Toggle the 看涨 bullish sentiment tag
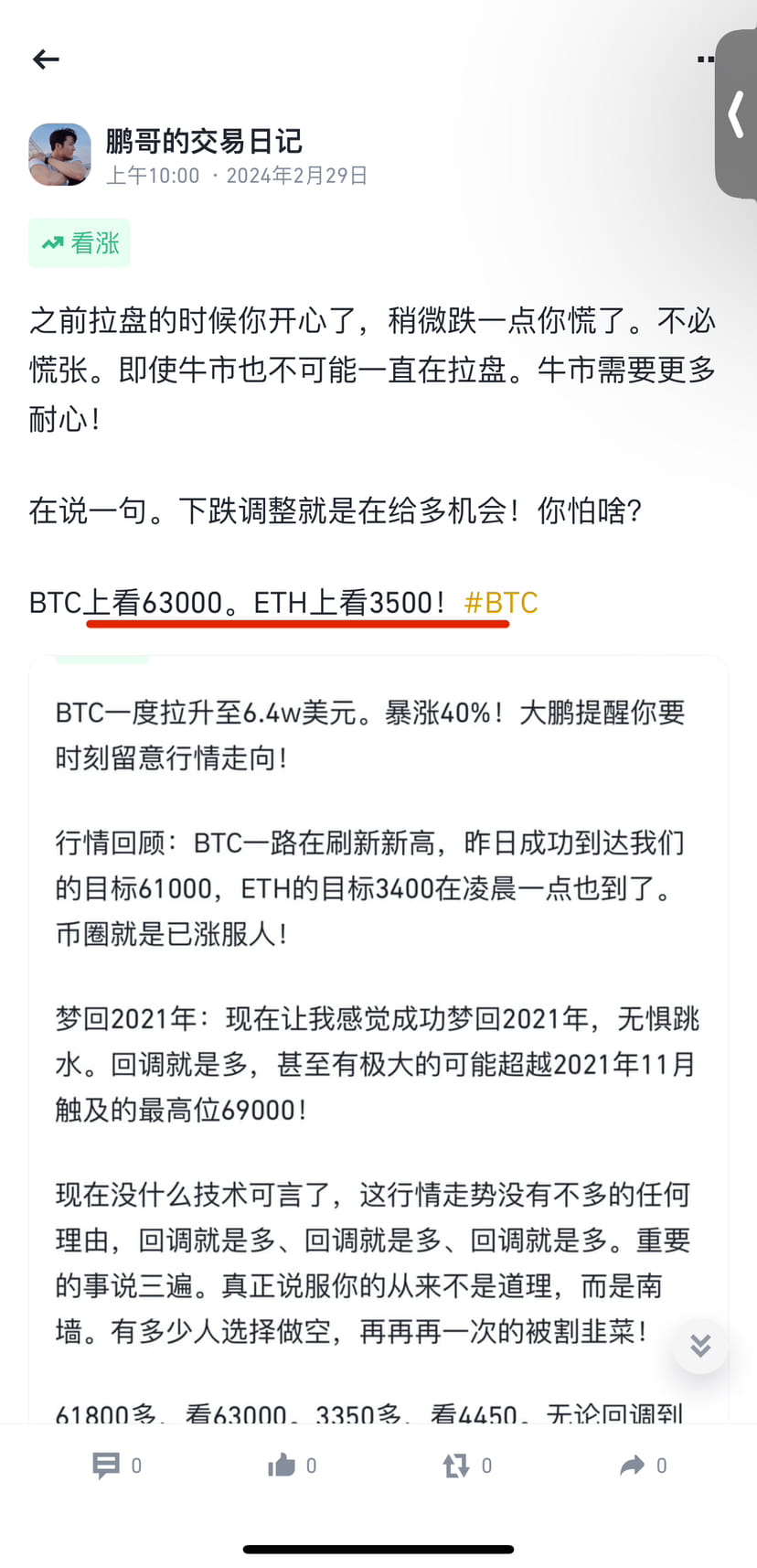757x1568 pixels. pyautogui.click(x=79, y=242)
